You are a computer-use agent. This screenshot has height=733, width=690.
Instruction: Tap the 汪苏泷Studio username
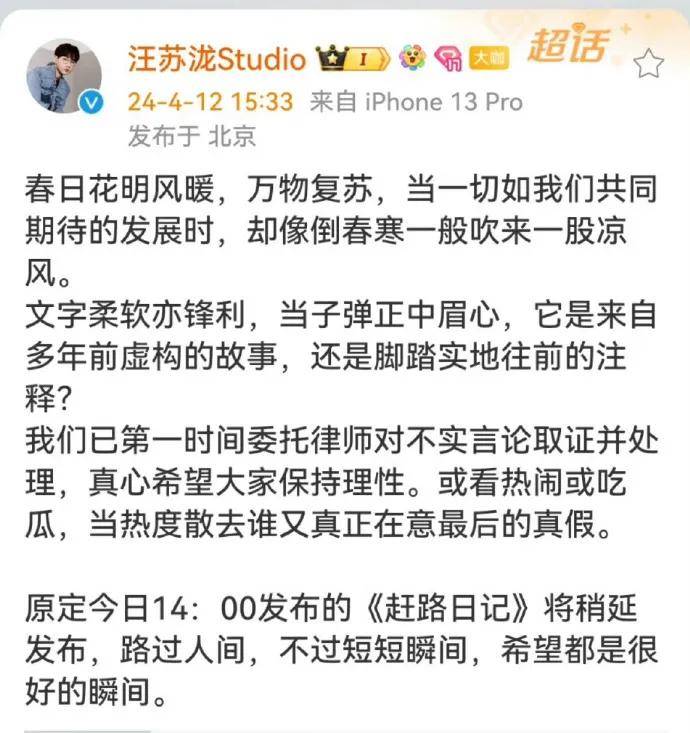coord(216,59)
